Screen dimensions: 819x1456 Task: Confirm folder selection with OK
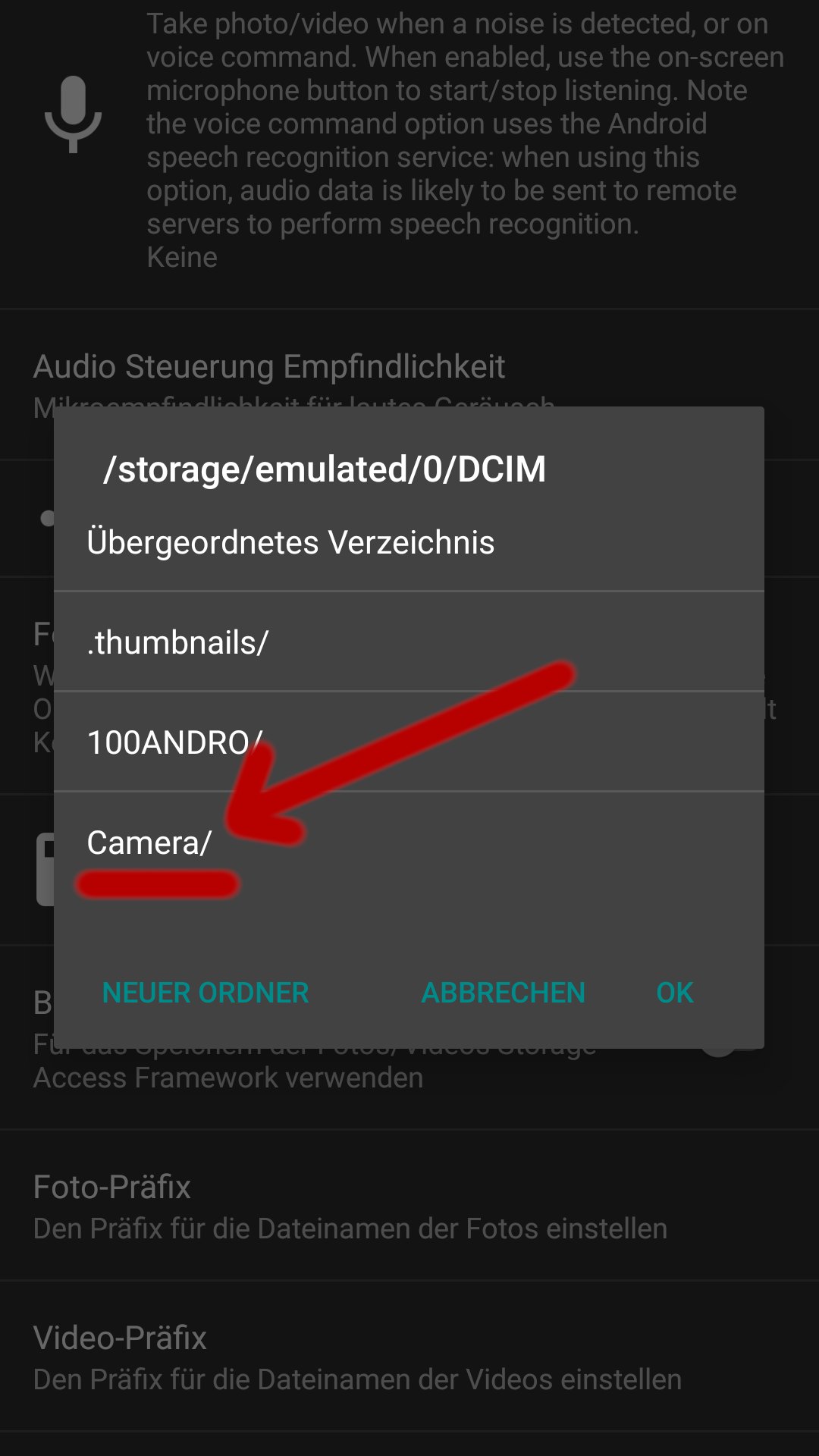pyautogui.click(x=674, y=993)
